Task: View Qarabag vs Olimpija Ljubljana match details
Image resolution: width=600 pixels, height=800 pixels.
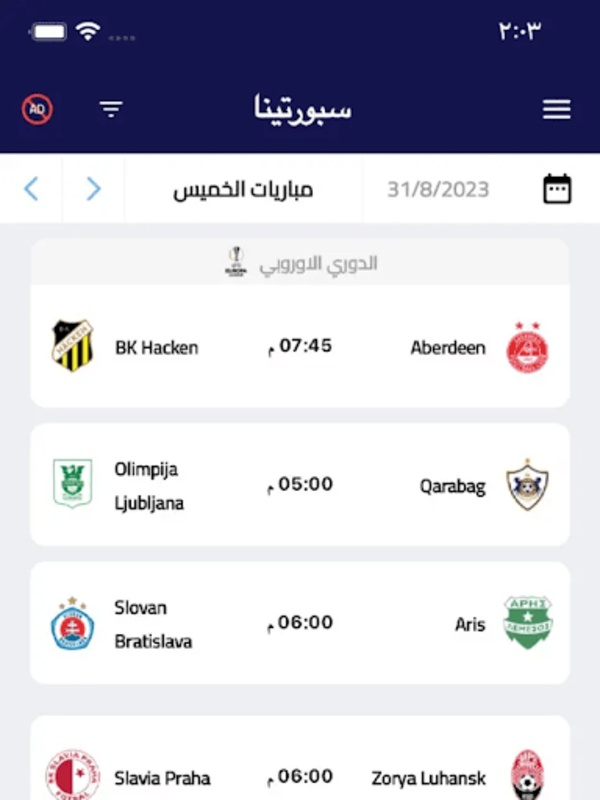Action: pos(300,485)
